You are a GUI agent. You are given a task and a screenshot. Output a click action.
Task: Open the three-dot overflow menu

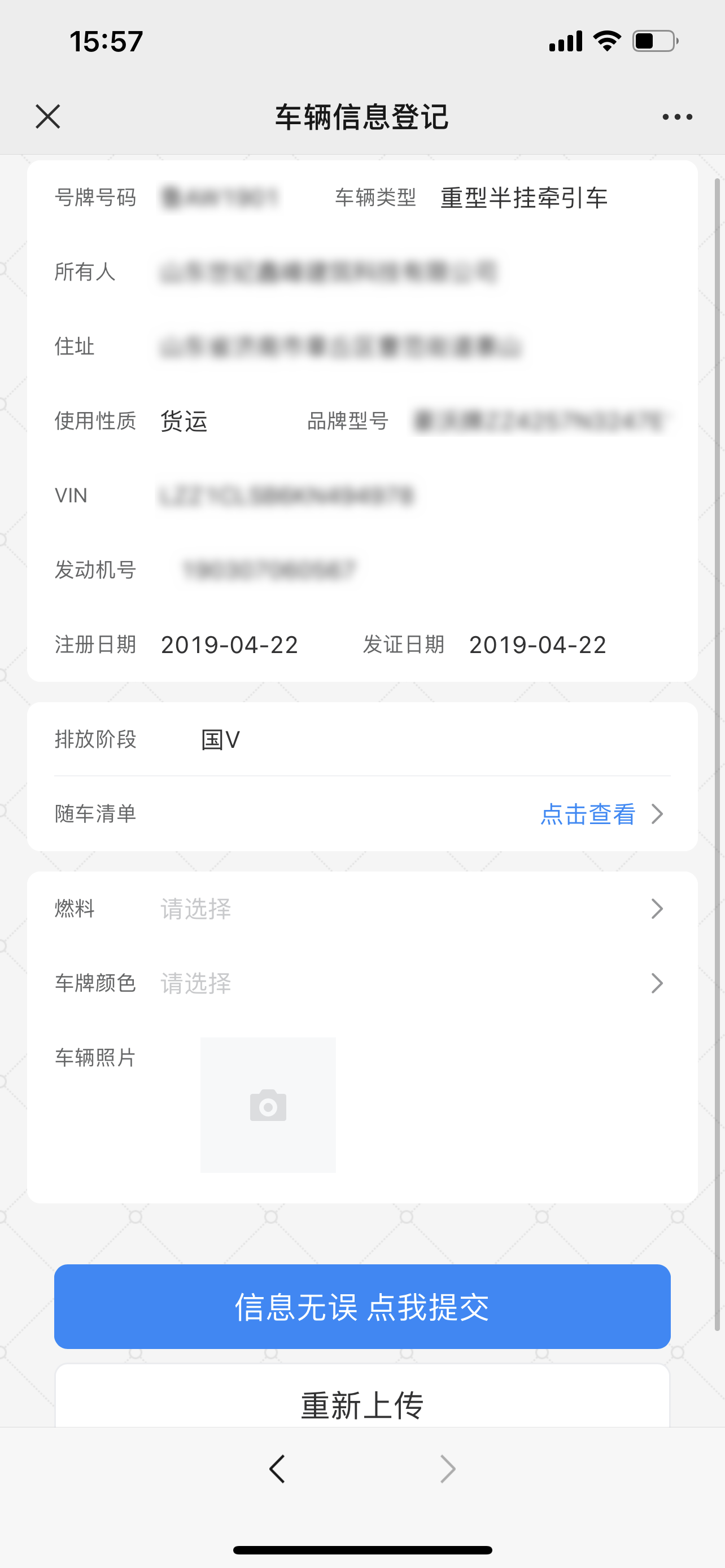point(677,116)
